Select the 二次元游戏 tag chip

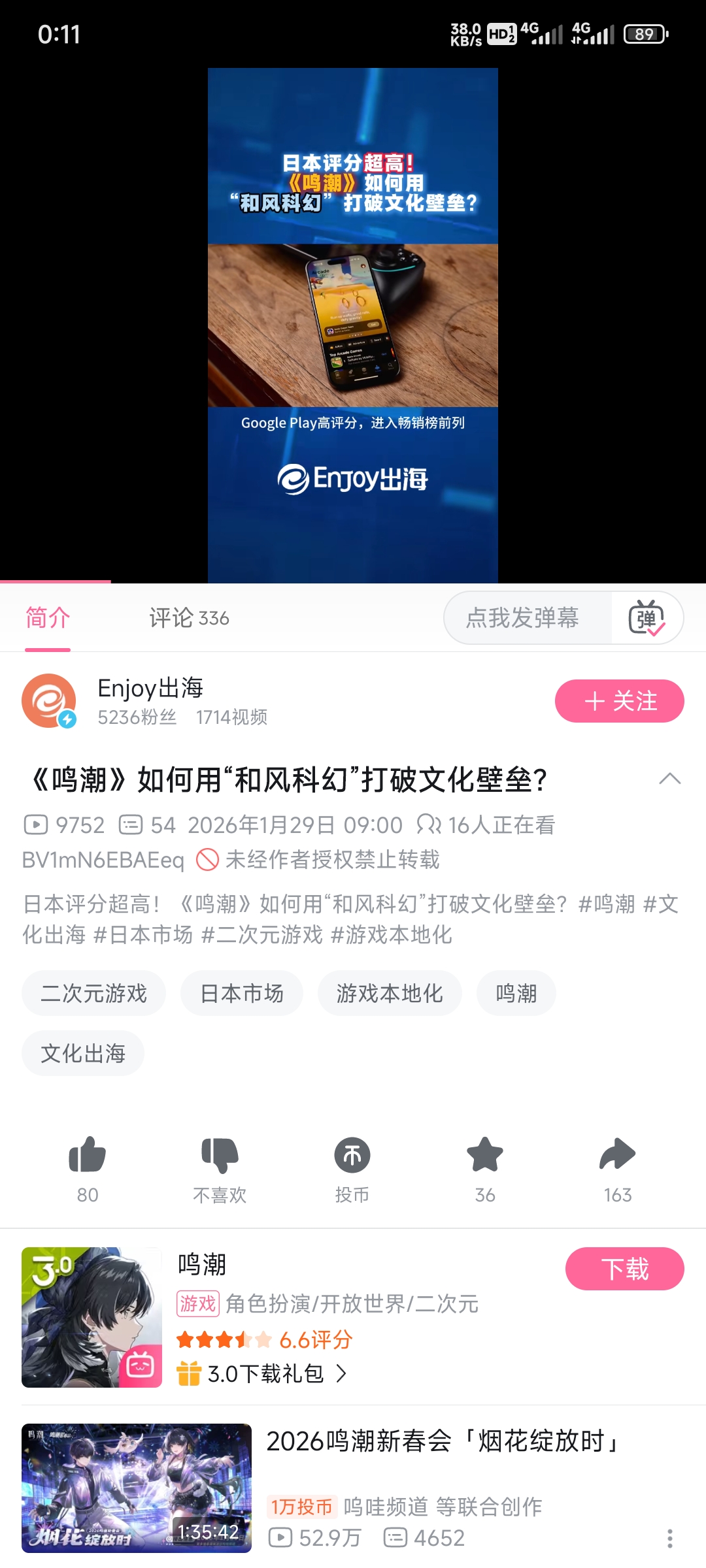pyautogui.click(x=93, y=994)
